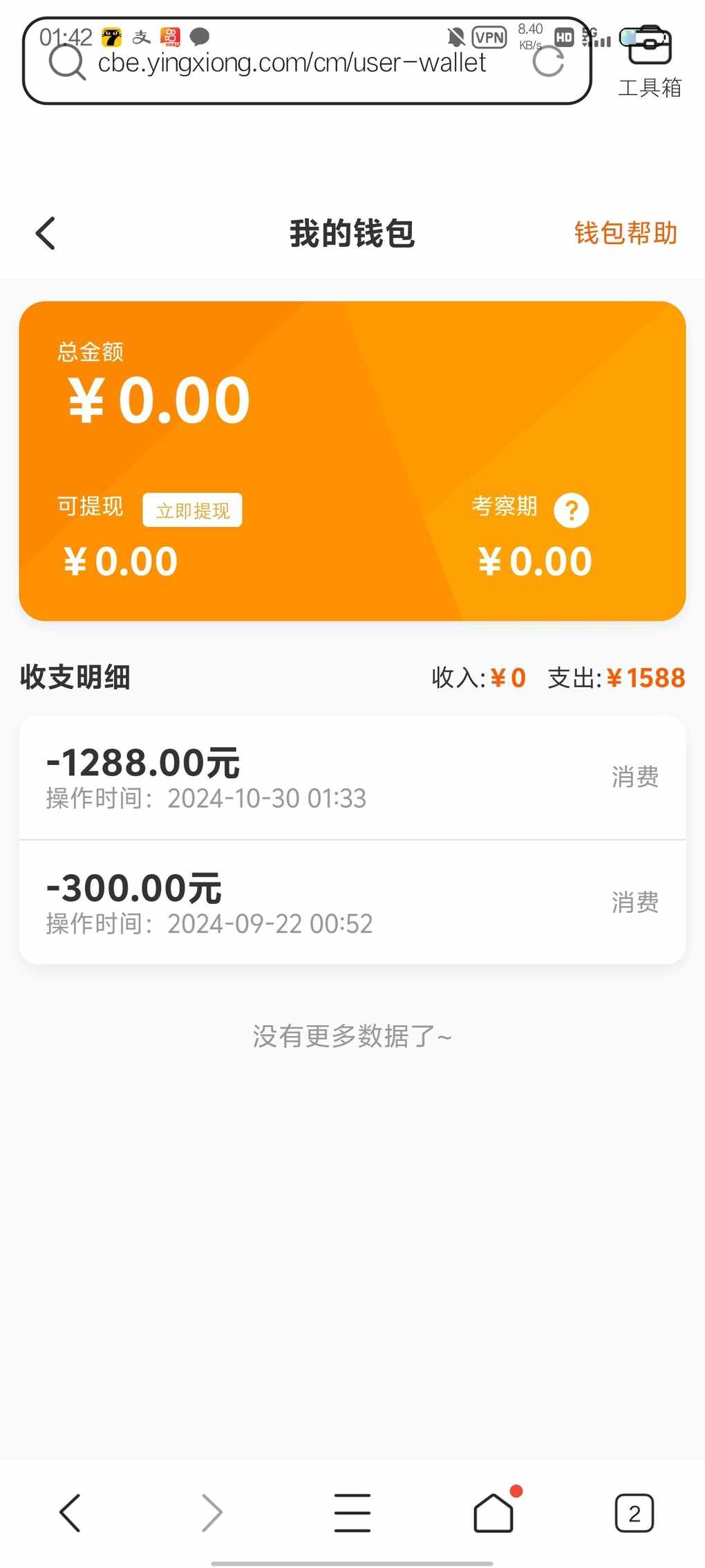
Task: Tap the browser forward arrow
Action: pyautogui.click(x=211, y=1513)
